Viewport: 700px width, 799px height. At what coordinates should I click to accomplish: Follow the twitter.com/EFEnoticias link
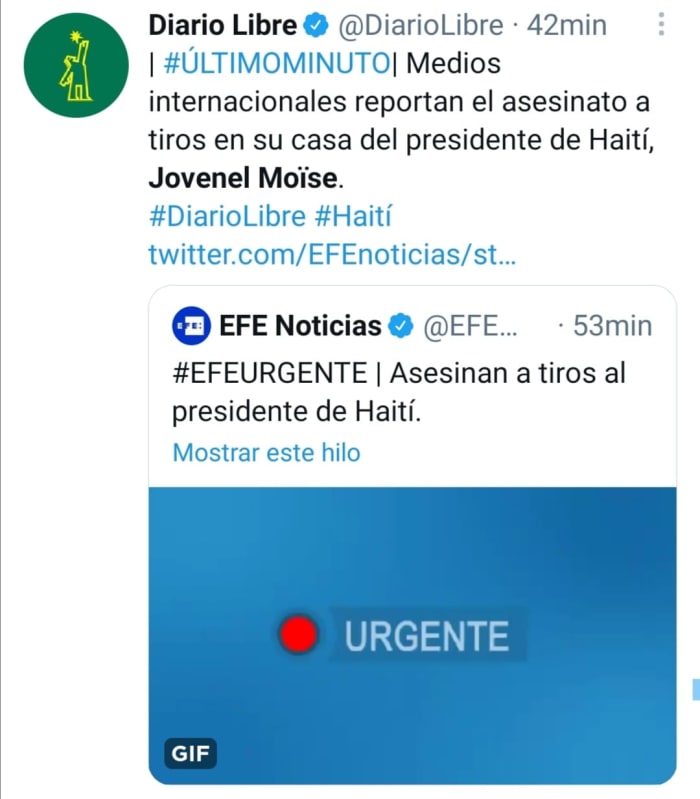coord(332,254)
